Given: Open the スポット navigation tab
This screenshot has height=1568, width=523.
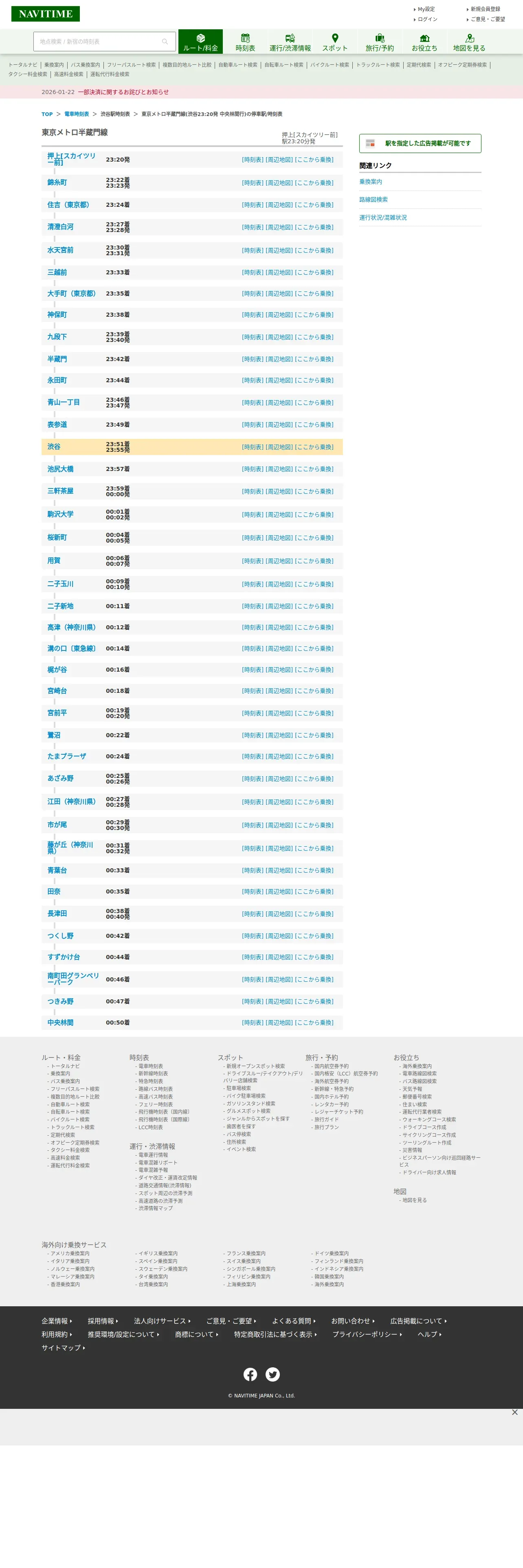Looking at the screenshot, I should (335, 42).
